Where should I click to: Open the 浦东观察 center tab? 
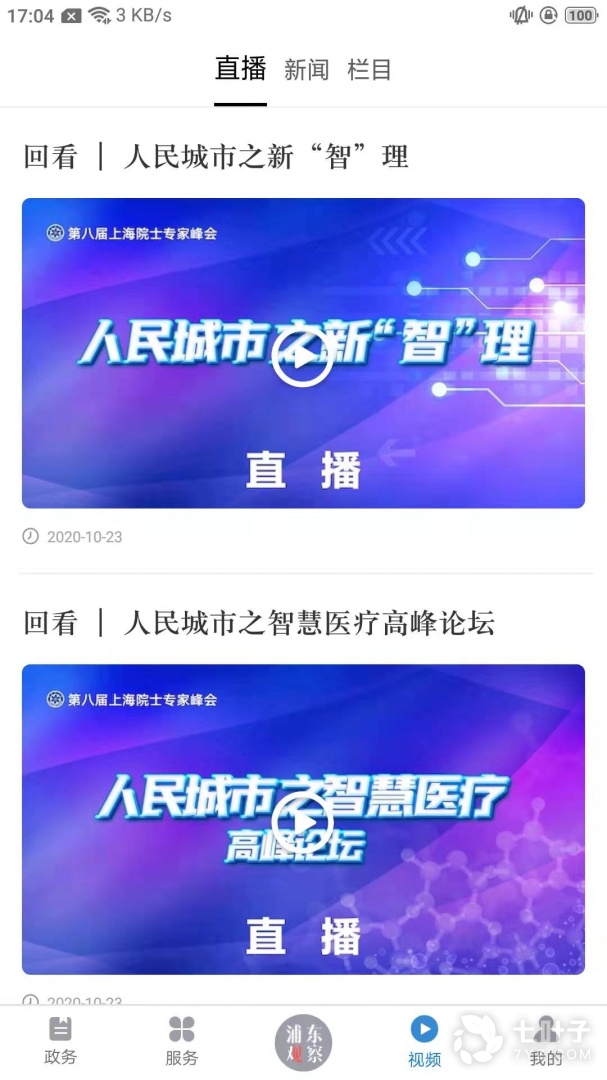click(303, 1041)
